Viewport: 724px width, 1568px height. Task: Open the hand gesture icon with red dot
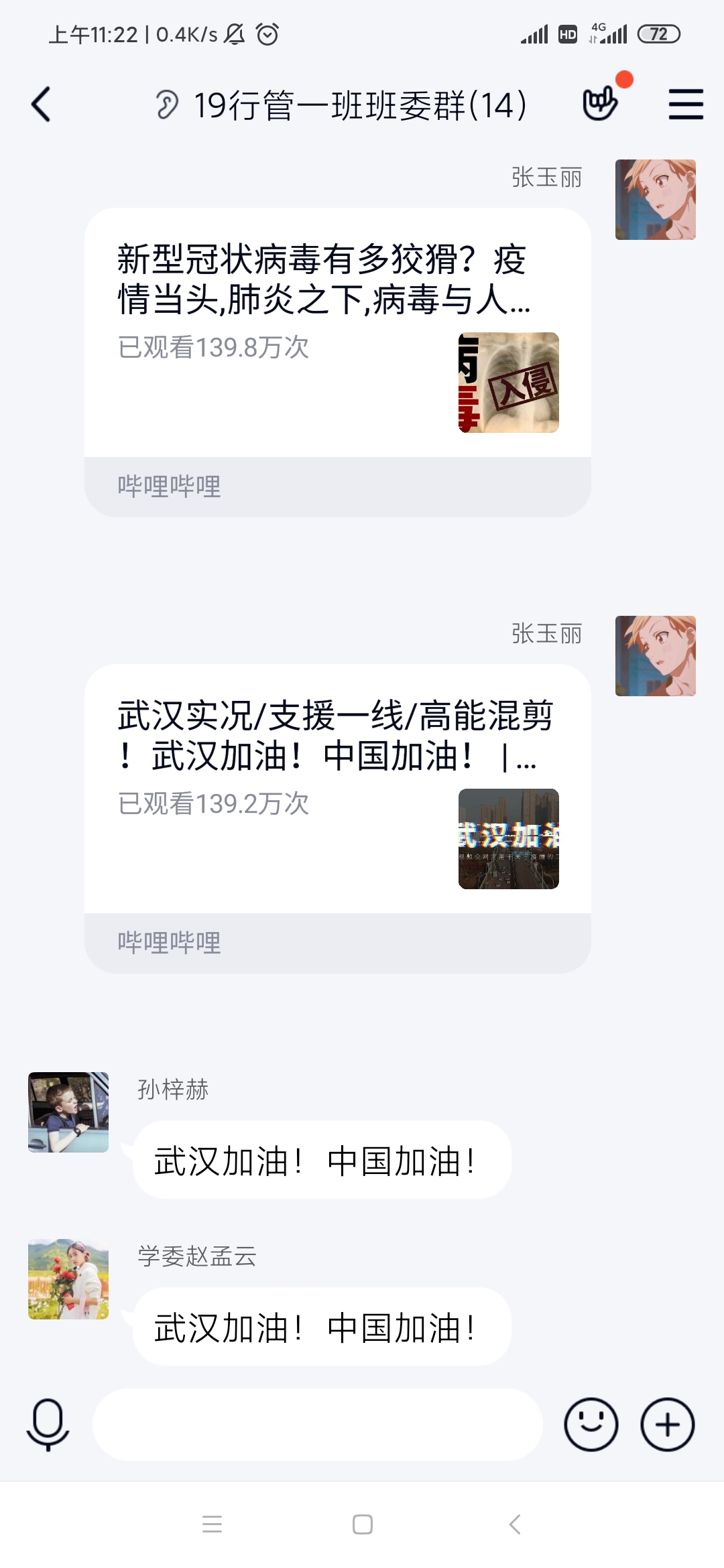tap(601, 103)
